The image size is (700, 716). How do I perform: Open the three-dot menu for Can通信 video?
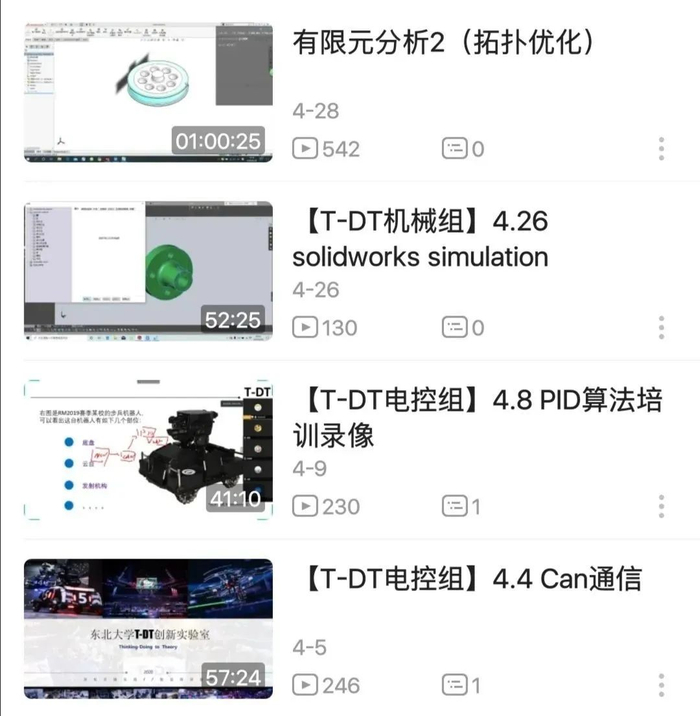click(662, 685)
